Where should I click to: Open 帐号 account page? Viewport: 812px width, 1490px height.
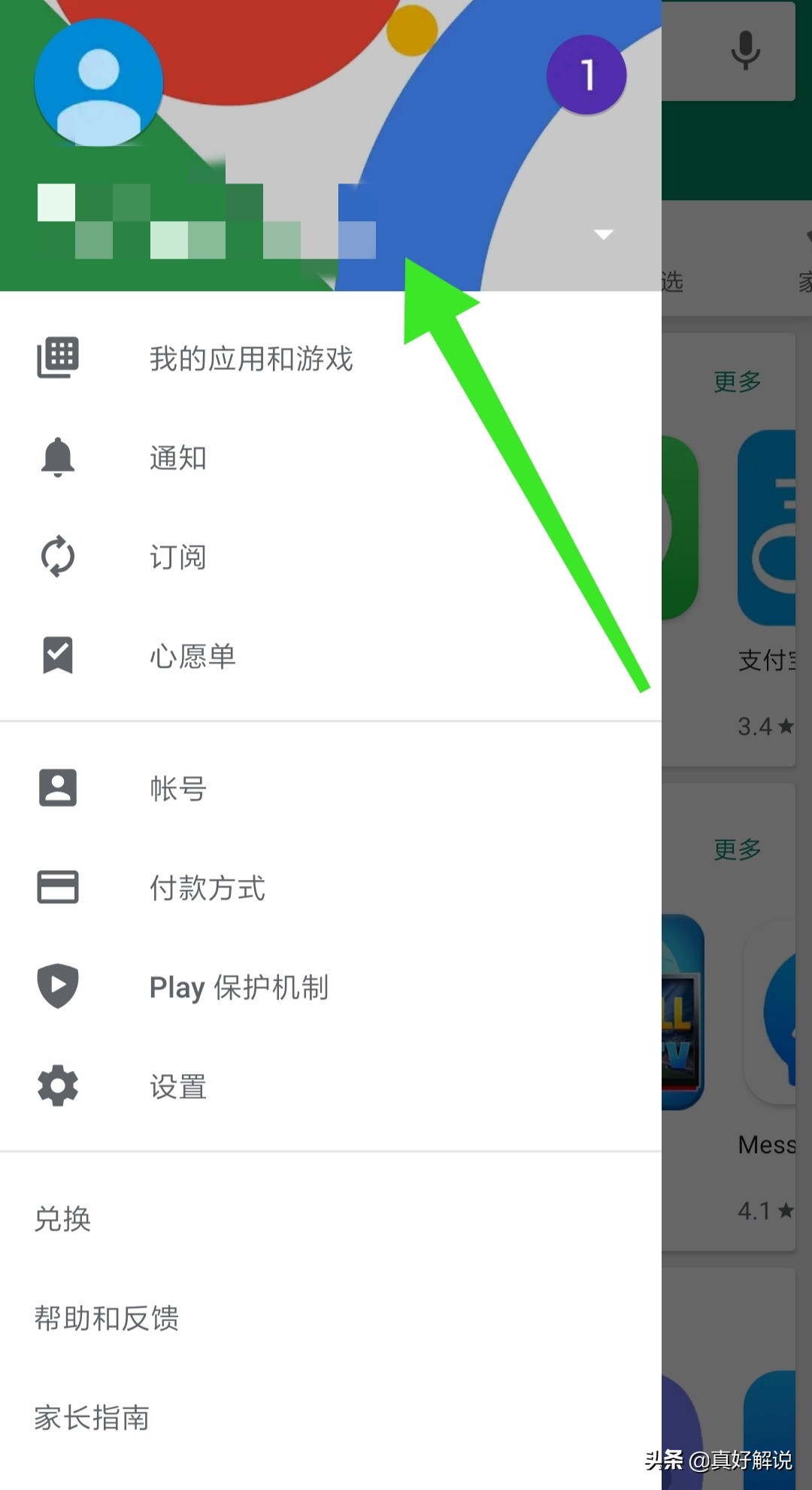click(x=178, y=788)
